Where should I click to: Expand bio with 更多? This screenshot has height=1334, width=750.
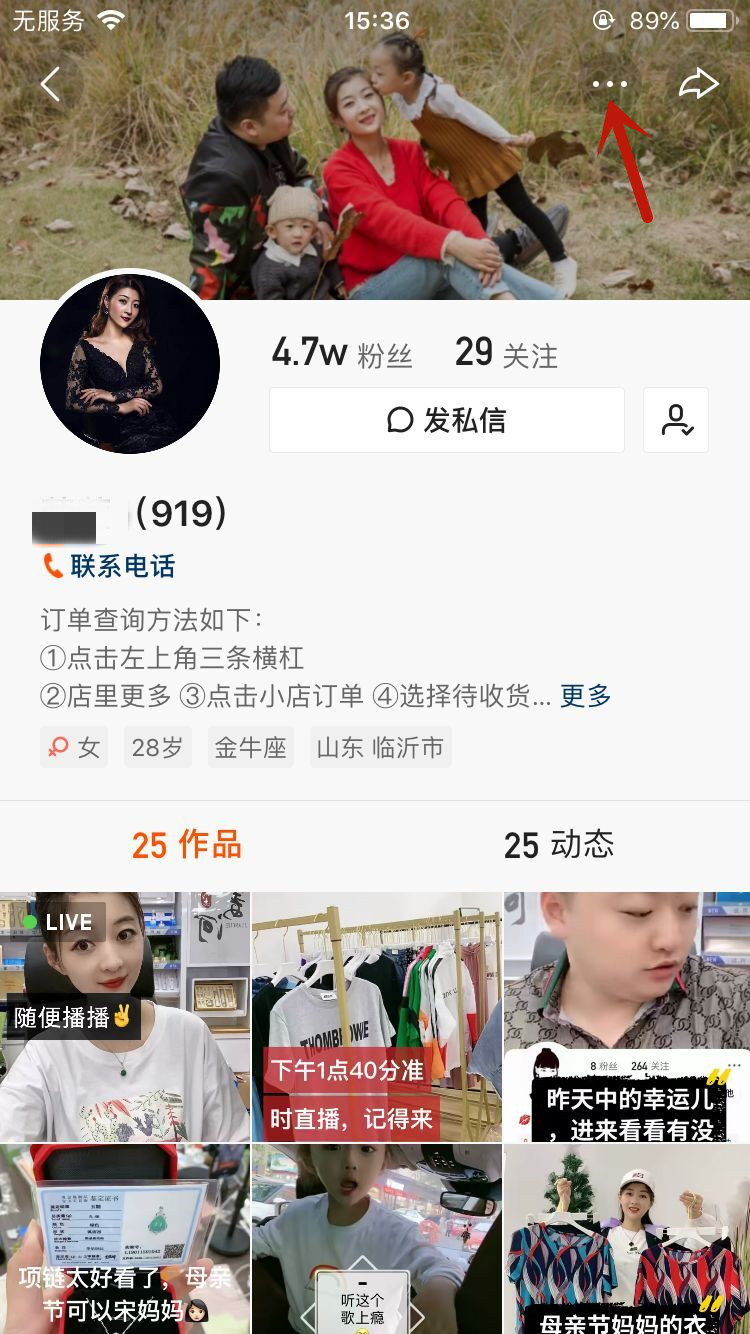(585, 696)
